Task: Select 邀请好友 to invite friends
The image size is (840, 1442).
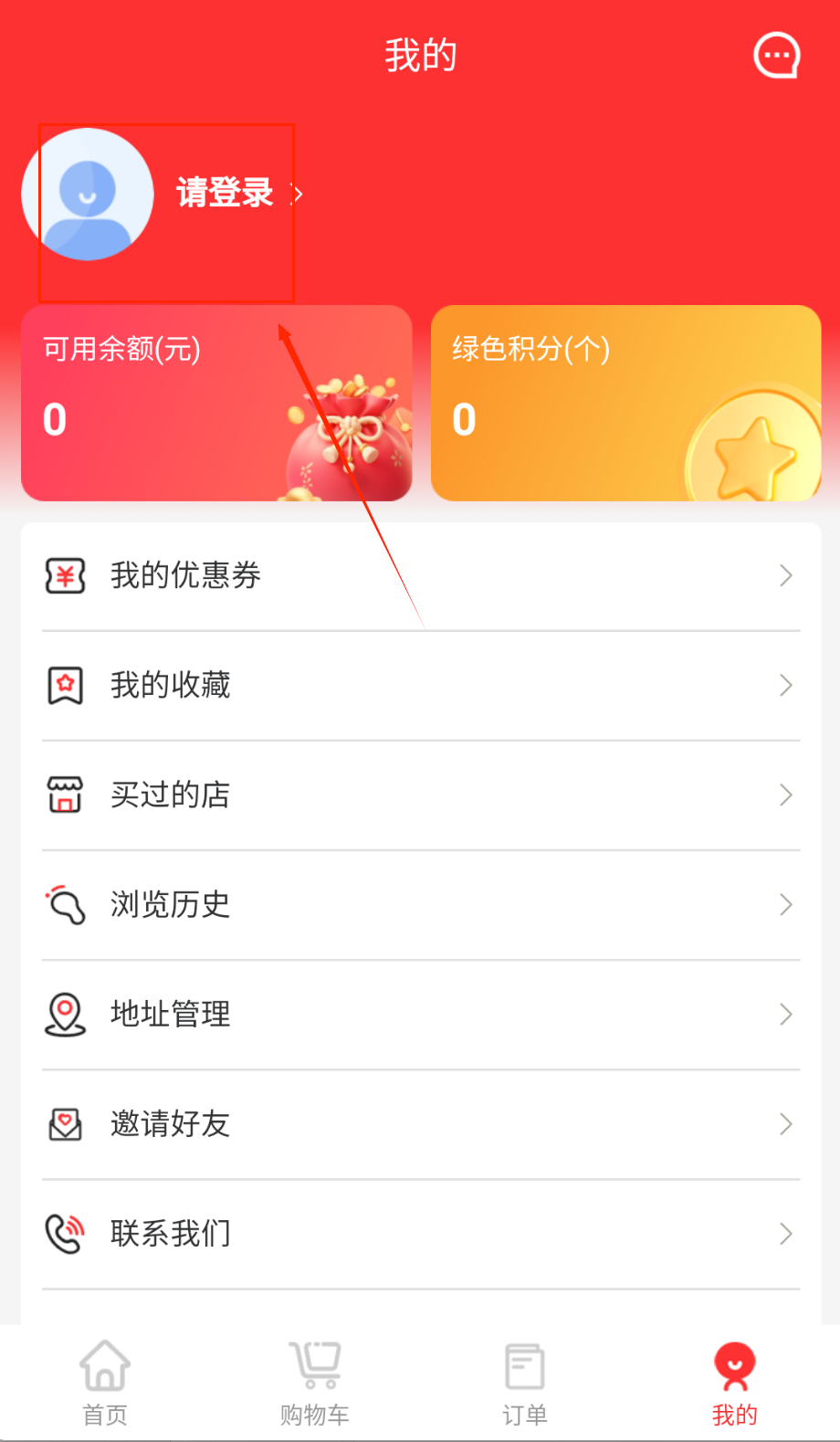Action: click(420, 1123)
